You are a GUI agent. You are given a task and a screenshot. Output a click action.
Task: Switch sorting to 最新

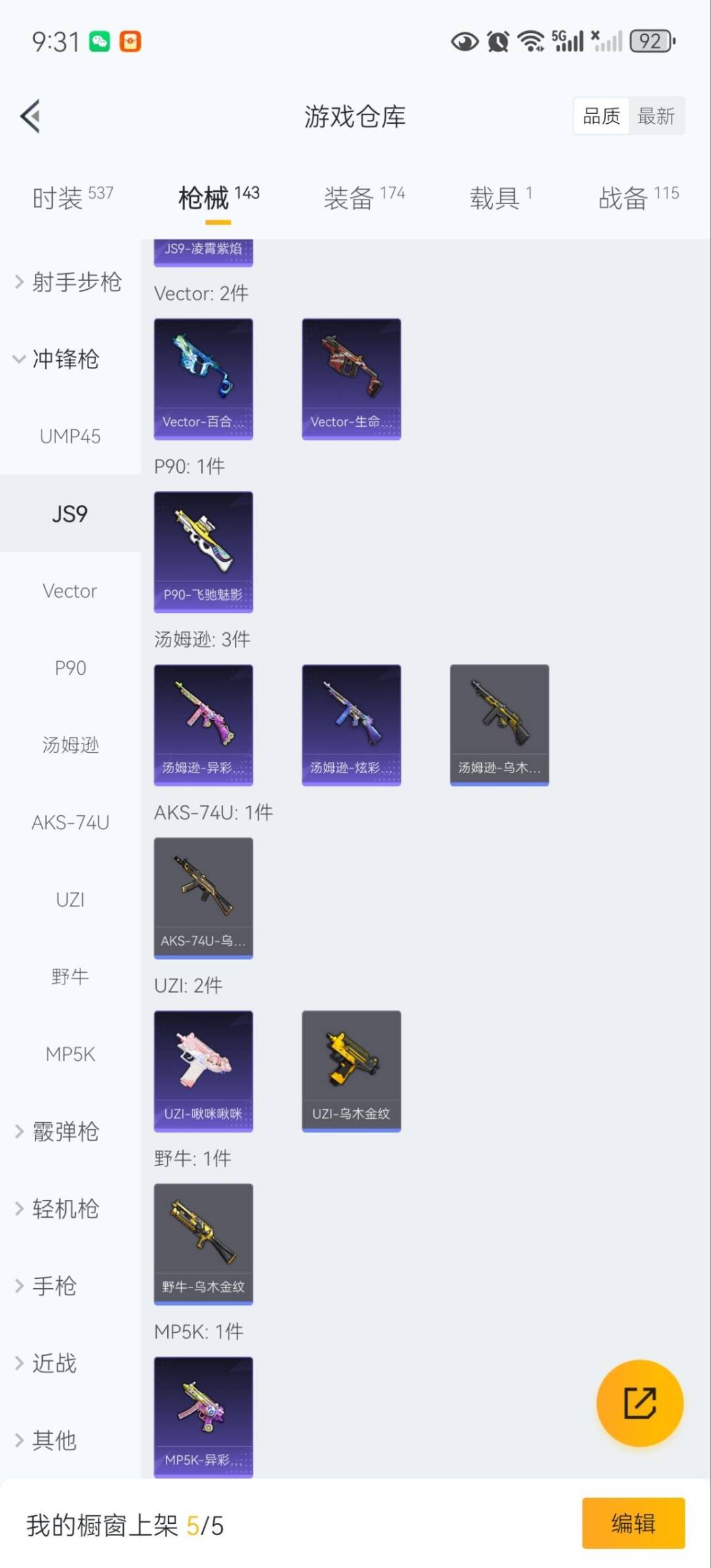point(656,116)
